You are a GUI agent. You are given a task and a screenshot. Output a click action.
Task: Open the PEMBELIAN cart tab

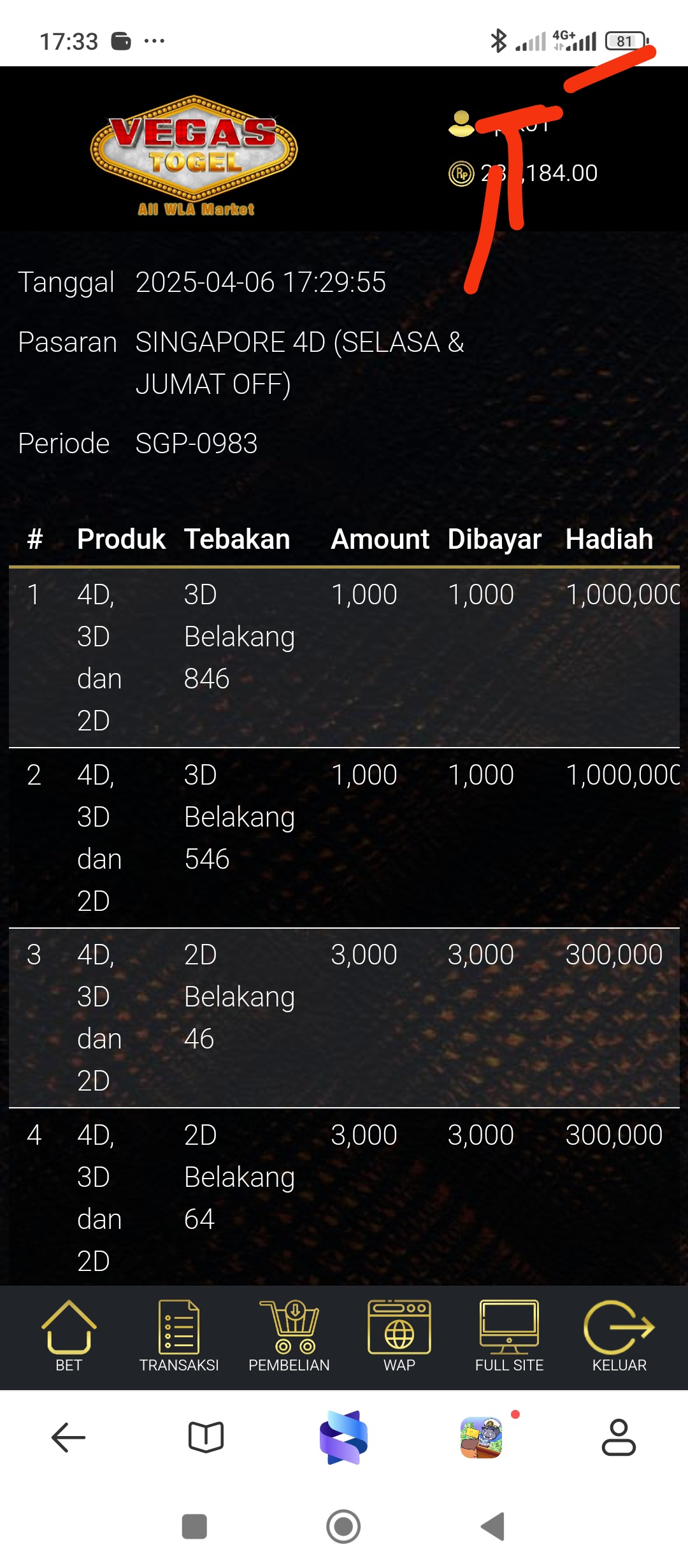point(289,1336)
